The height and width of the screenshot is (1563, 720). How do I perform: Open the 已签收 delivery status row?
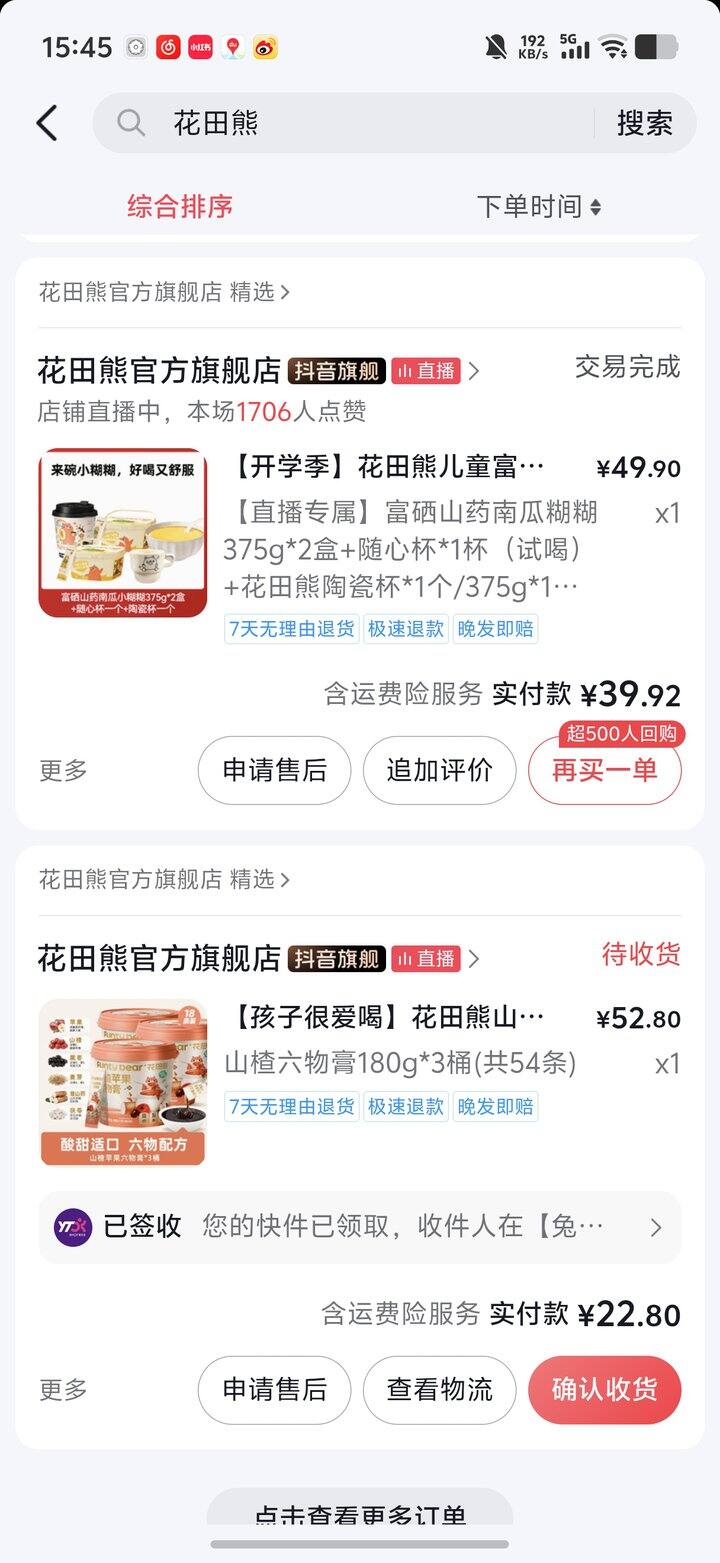(x=360, y=1227)
